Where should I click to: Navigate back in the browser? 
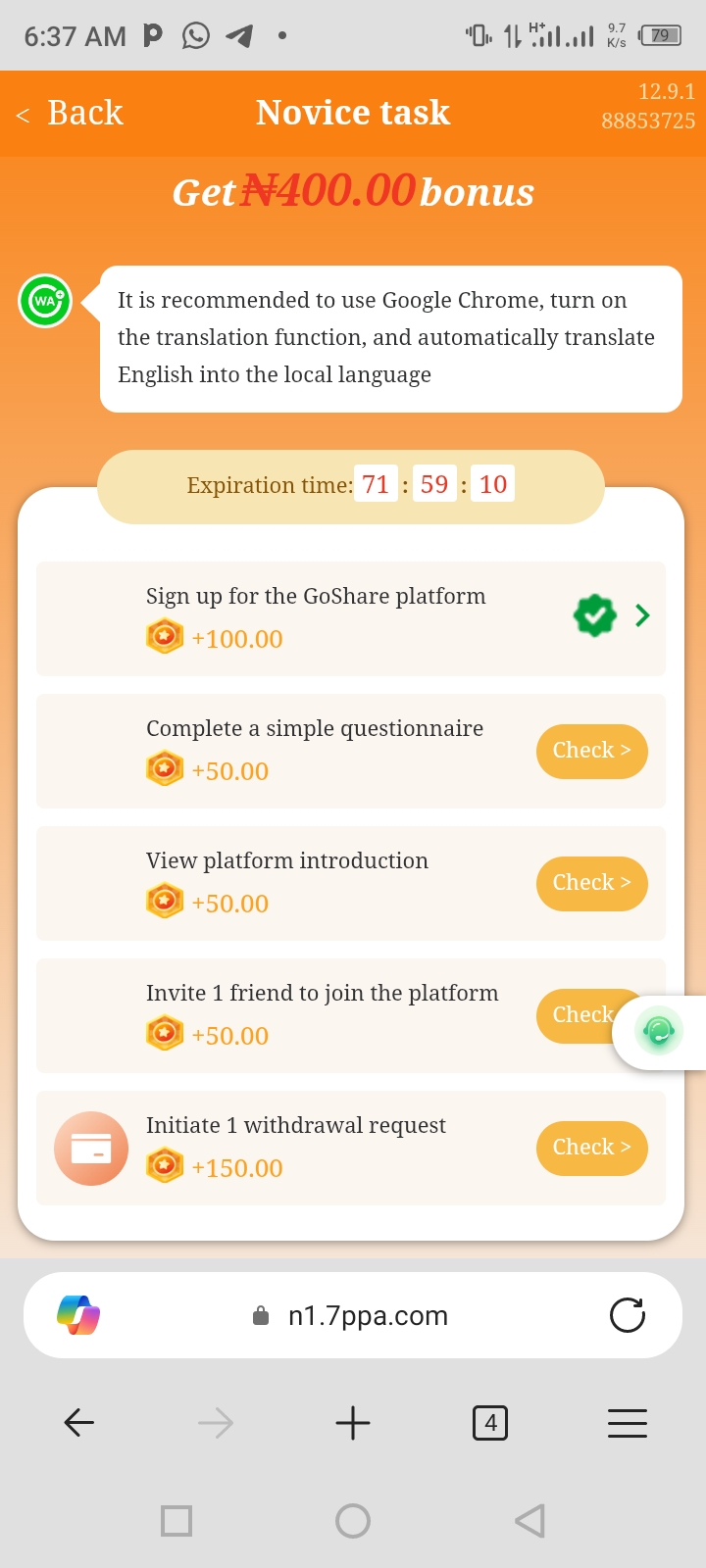coord(78,1423)
